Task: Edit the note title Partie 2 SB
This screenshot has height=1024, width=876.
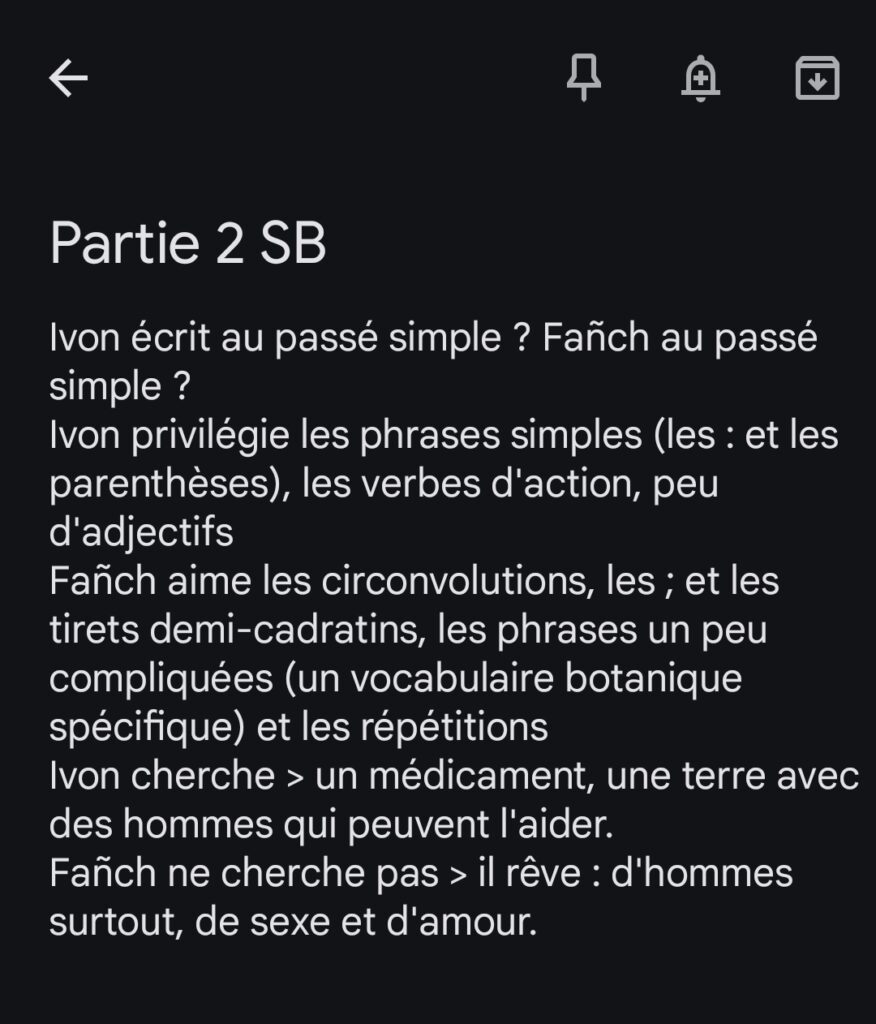Action: 188,243
